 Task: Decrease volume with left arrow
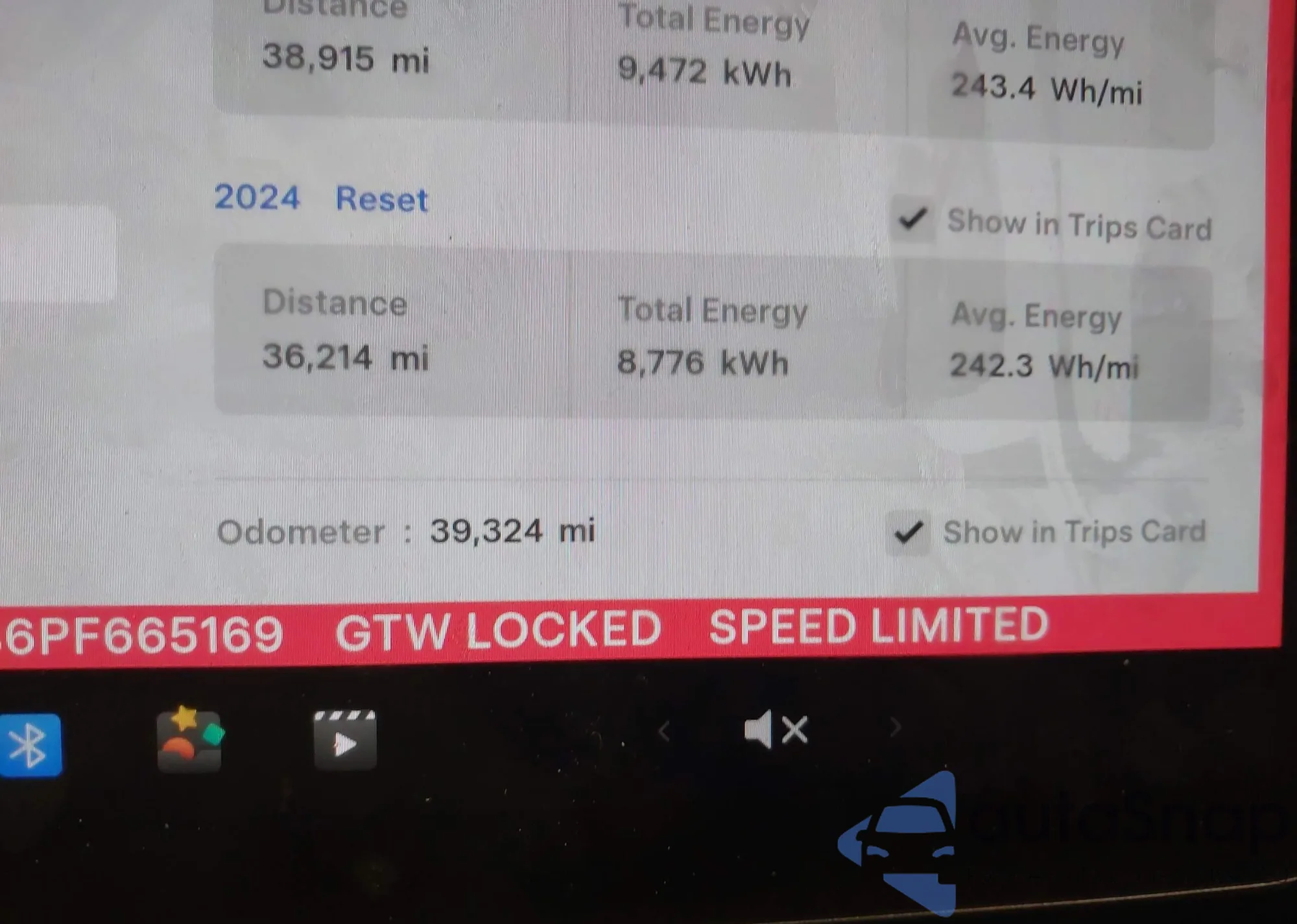click(663, 731)
